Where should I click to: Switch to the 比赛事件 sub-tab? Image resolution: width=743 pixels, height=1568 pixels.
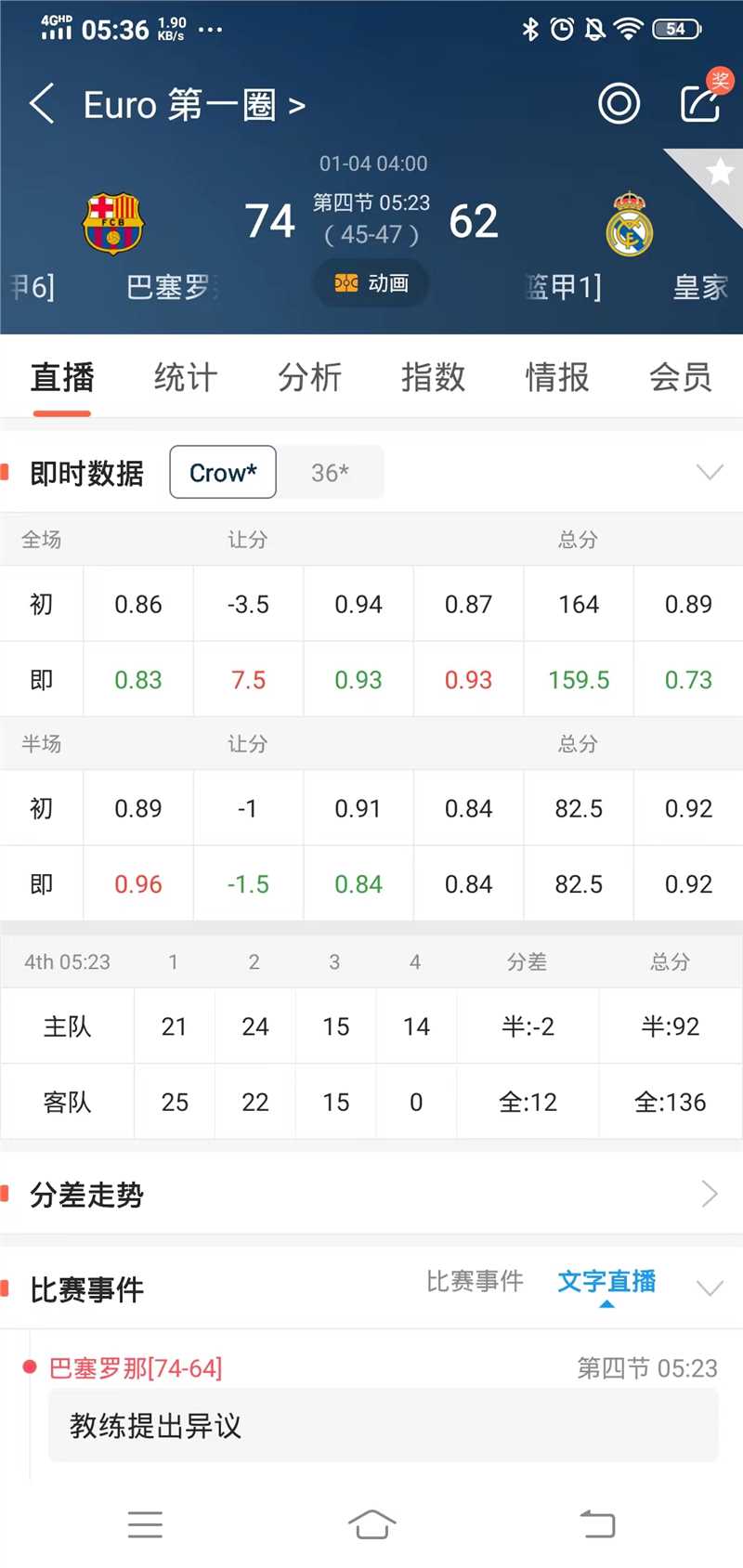475,1282
